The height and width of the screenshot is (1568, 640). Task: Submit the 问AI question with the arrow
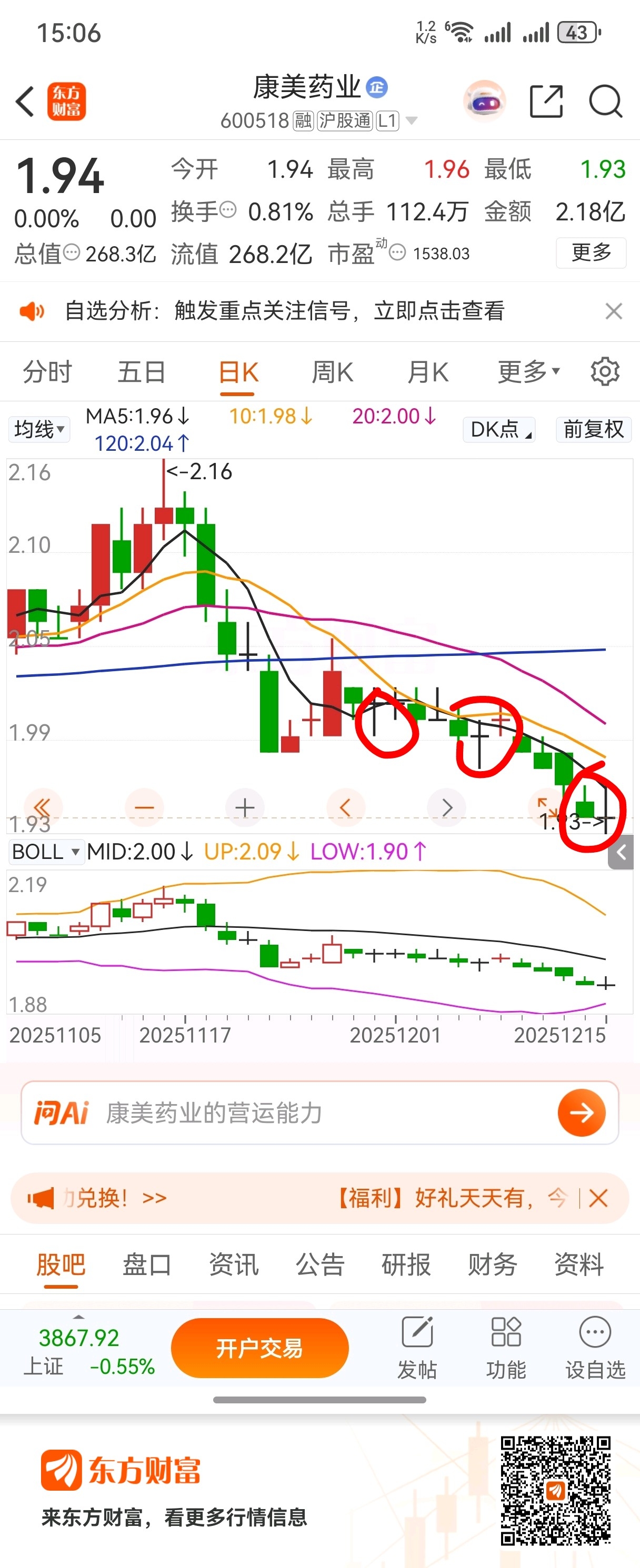(581, 1112)
